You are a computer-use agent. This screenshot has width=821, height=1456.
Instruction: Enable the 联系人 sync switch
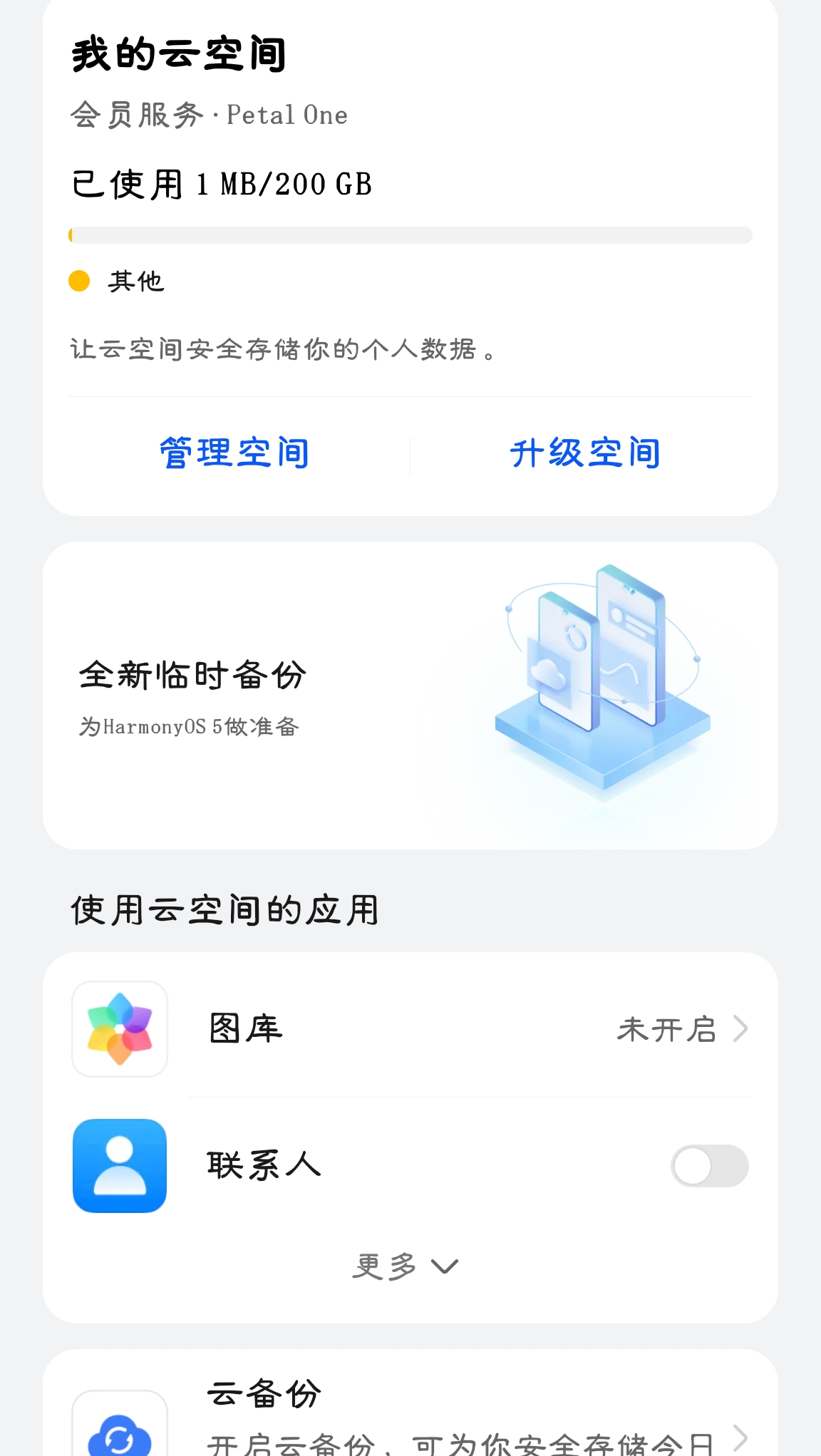[709, 1166]
